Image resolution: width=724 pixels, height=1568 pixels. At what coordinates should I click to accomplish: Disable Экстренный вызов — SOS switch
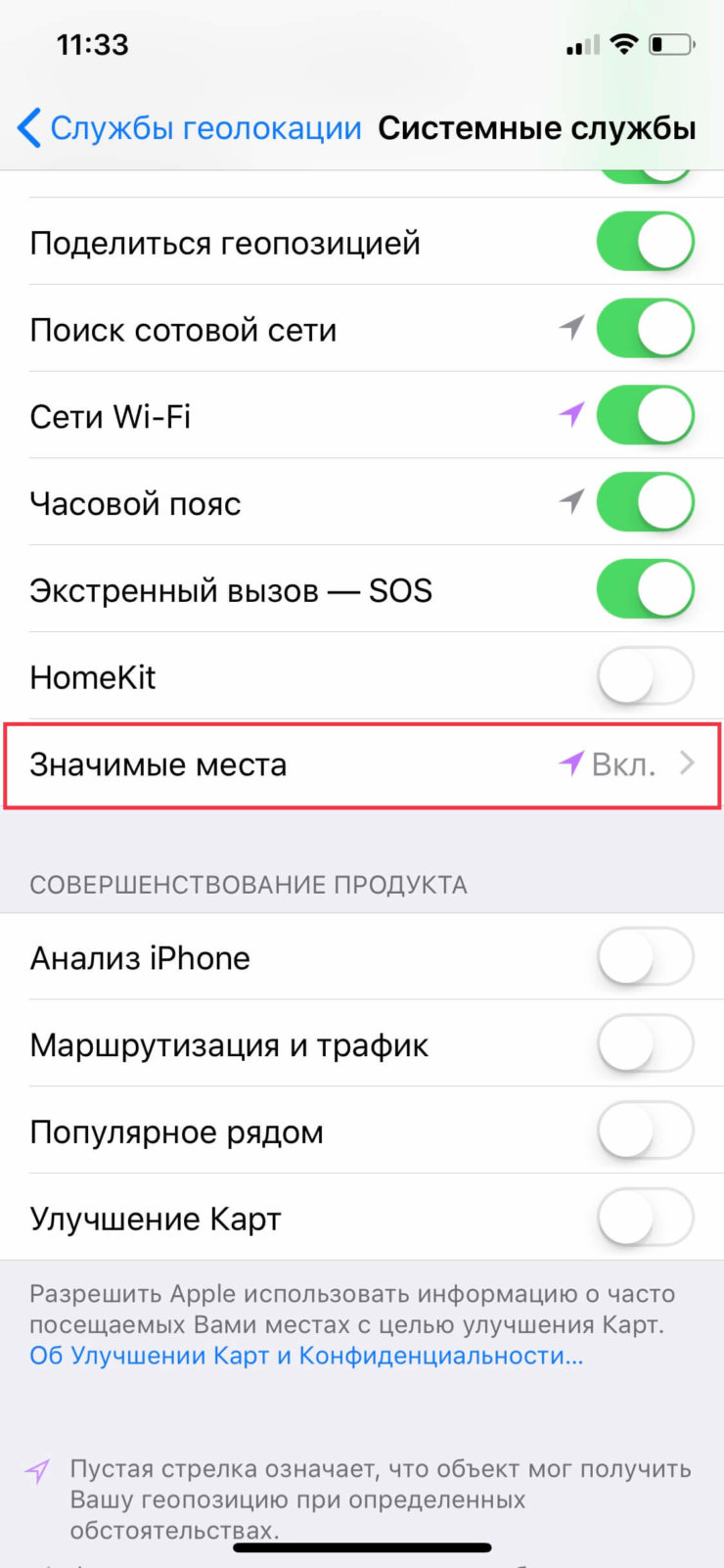(646, 589)
